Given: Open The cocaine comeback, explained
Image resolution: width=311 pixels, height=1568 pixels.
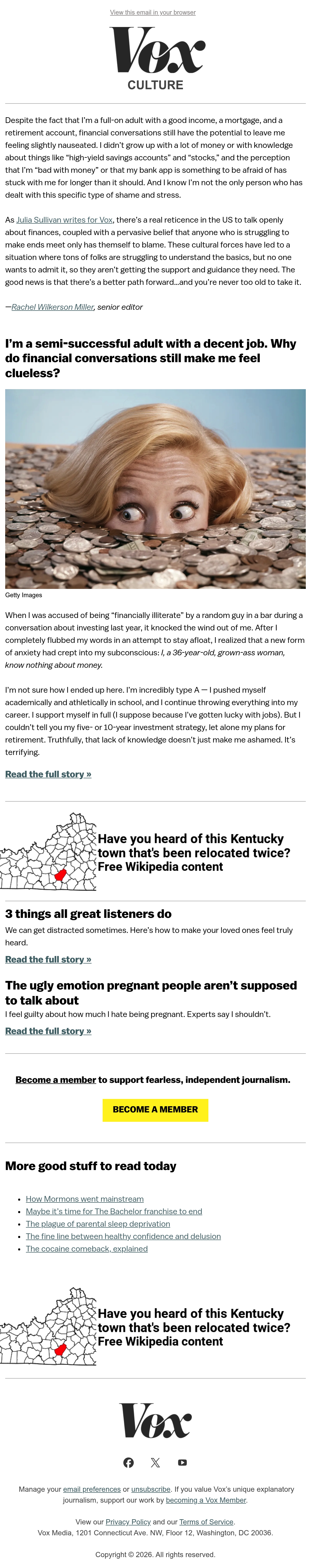Looking at the screenshot, I should (86, 1249).
